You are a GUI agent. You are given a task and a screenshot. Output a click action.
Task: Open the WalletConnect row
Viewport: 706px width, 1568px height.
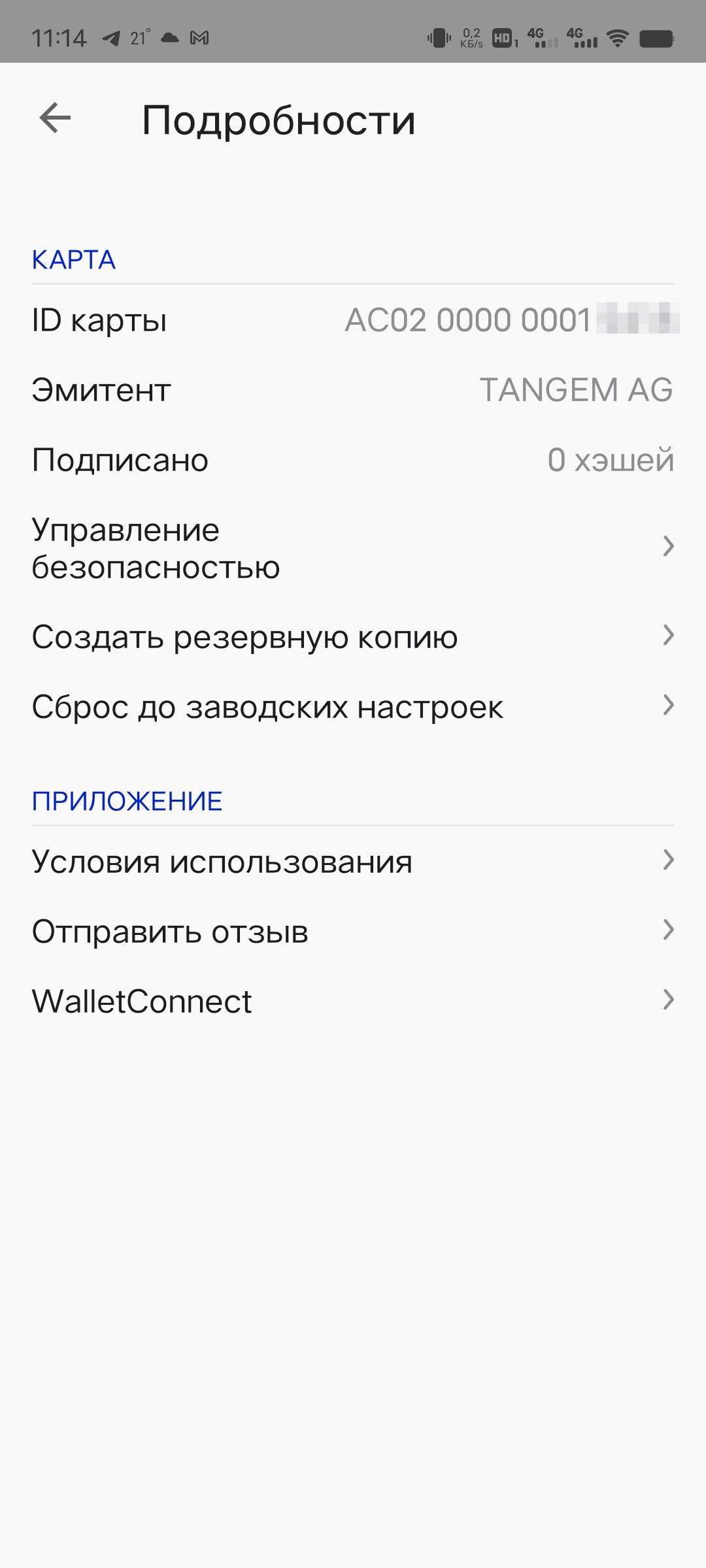click(353, 1001)
